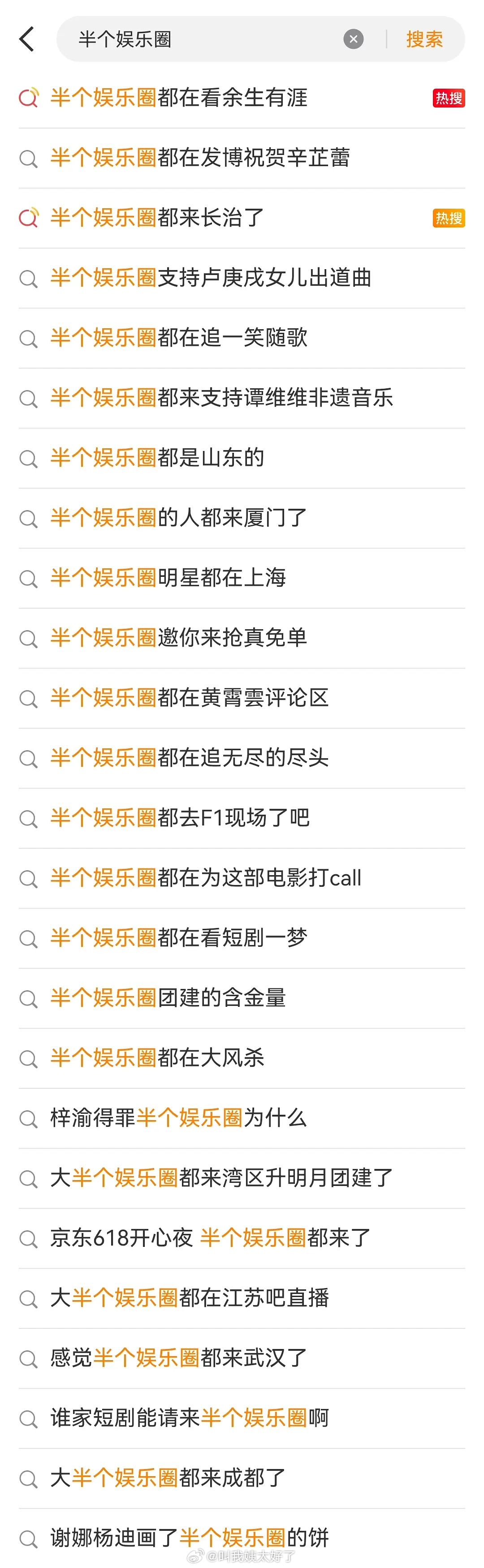Open suggestion 梓渝得罪半个娱乐圈为什么
The width and height of the screenshot is (484, 1568).
click(179, 1118)
